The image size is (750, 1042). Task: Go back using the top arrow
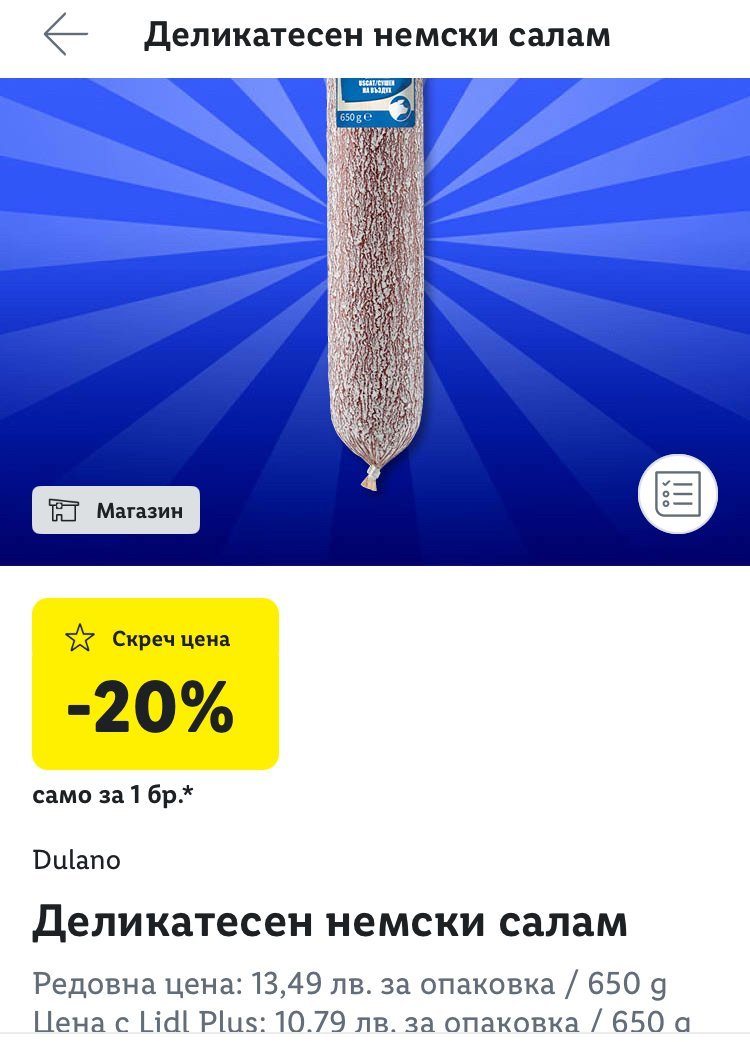pyautogui.click(x=65, y=35)
